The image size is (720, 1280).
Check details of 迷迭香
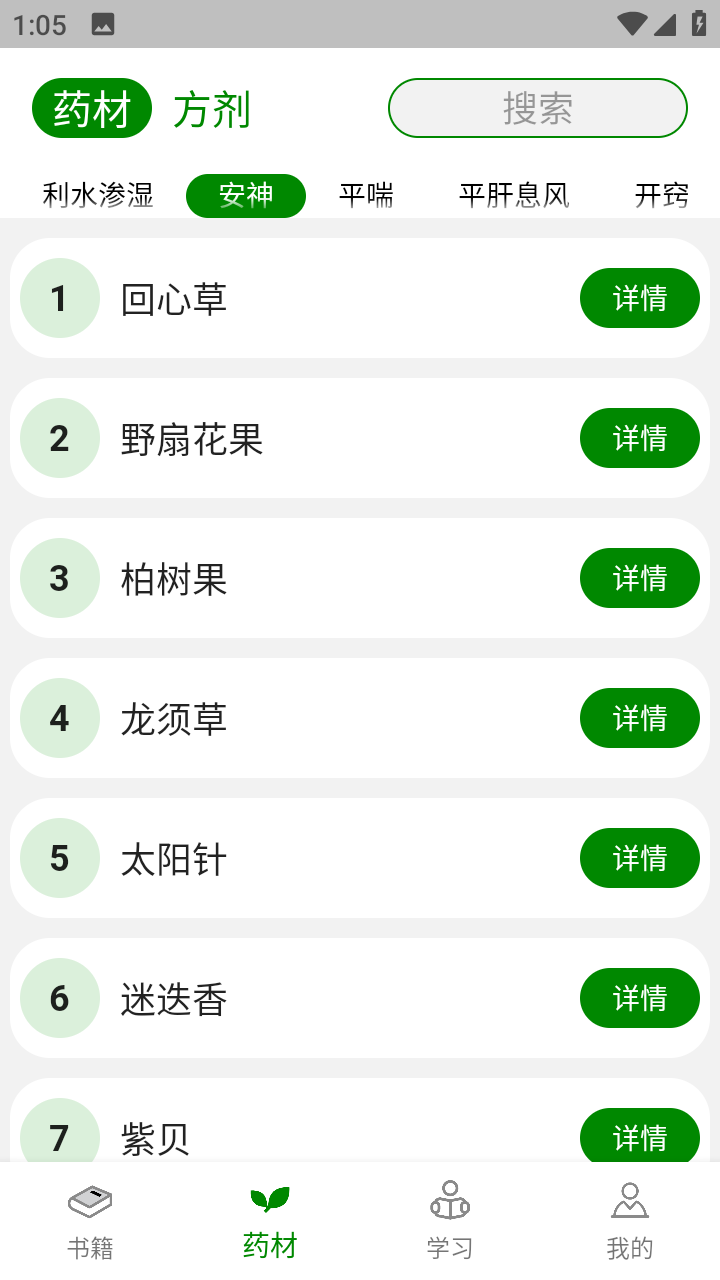pos(640,998)
